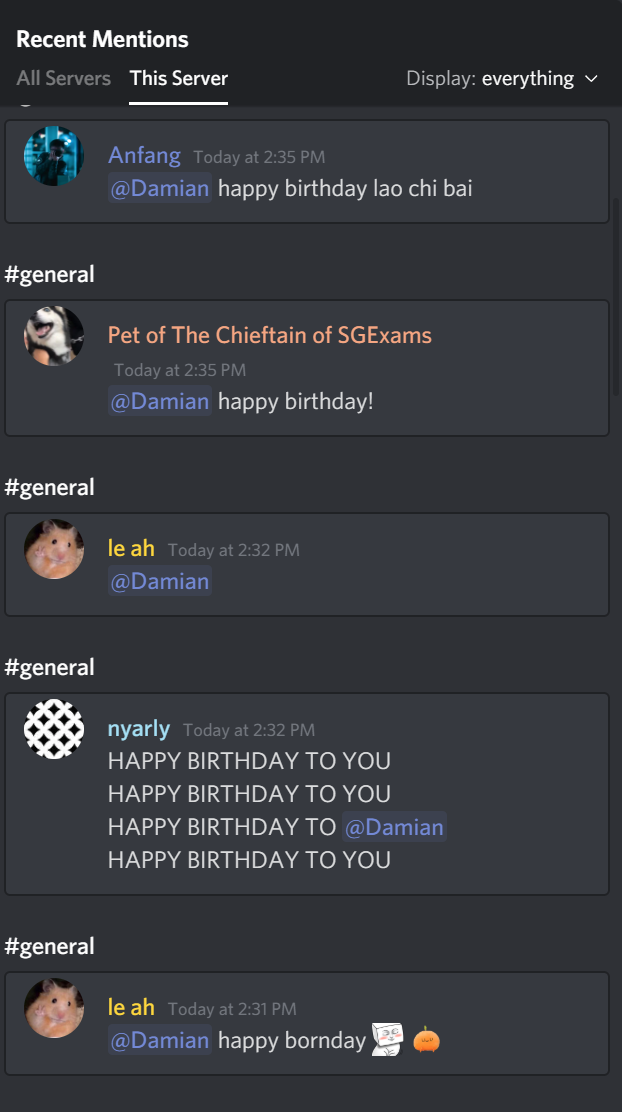622x1112 pixels.
Task: Open nyarly's HAPPY BIRTHDAY message
Action: click(480, 795)
